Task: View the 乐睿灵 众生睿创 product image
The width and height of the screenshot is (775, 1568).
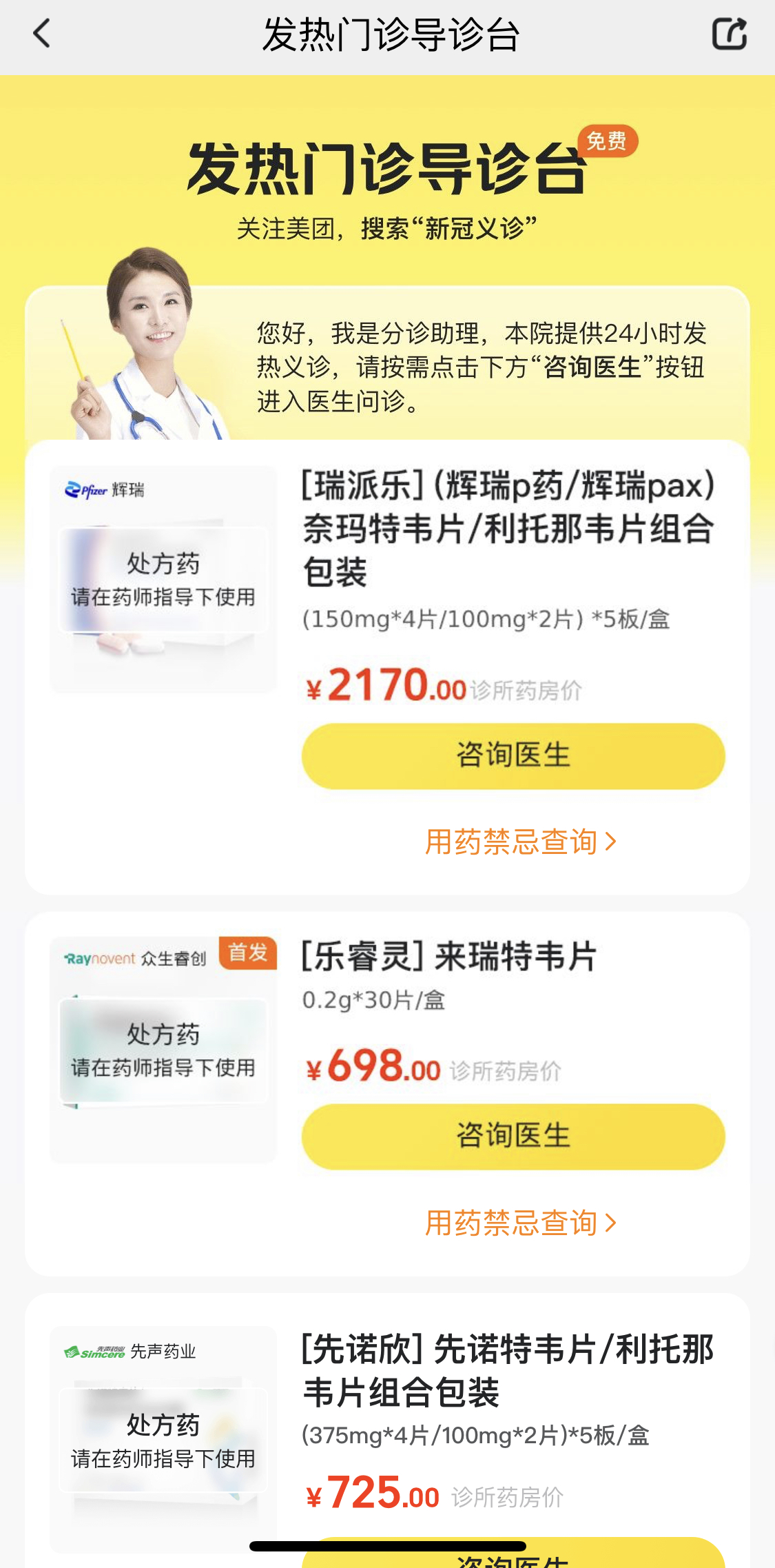Action: [163, 1050]
